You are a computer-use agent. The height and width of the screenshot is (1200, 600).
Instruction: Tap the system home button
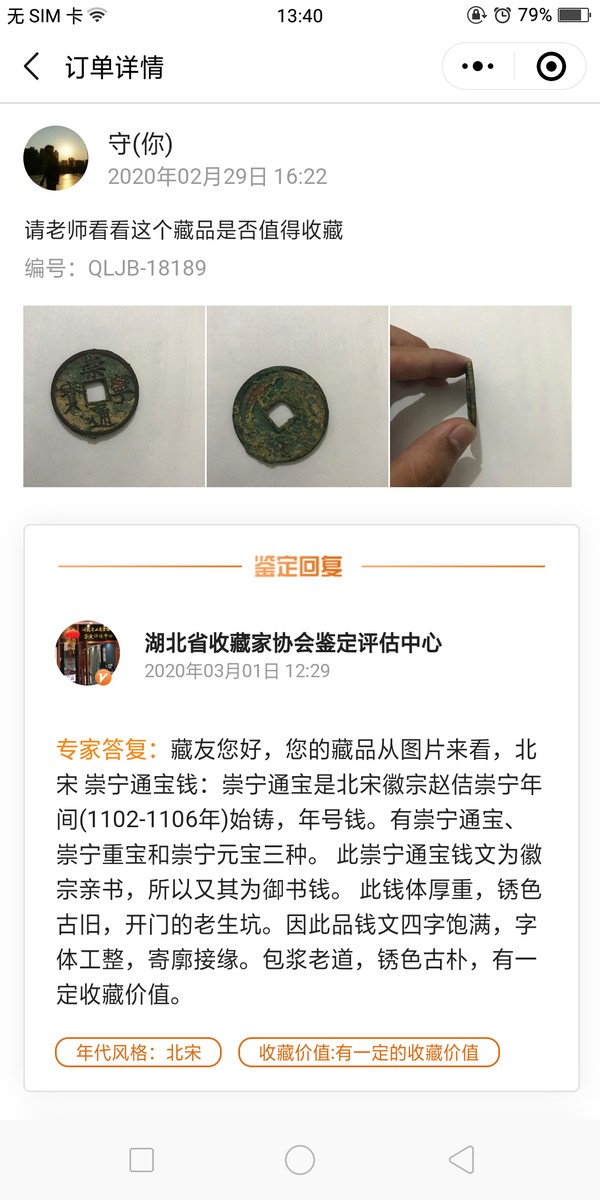pyautogui.click(x=300, y=1160)
